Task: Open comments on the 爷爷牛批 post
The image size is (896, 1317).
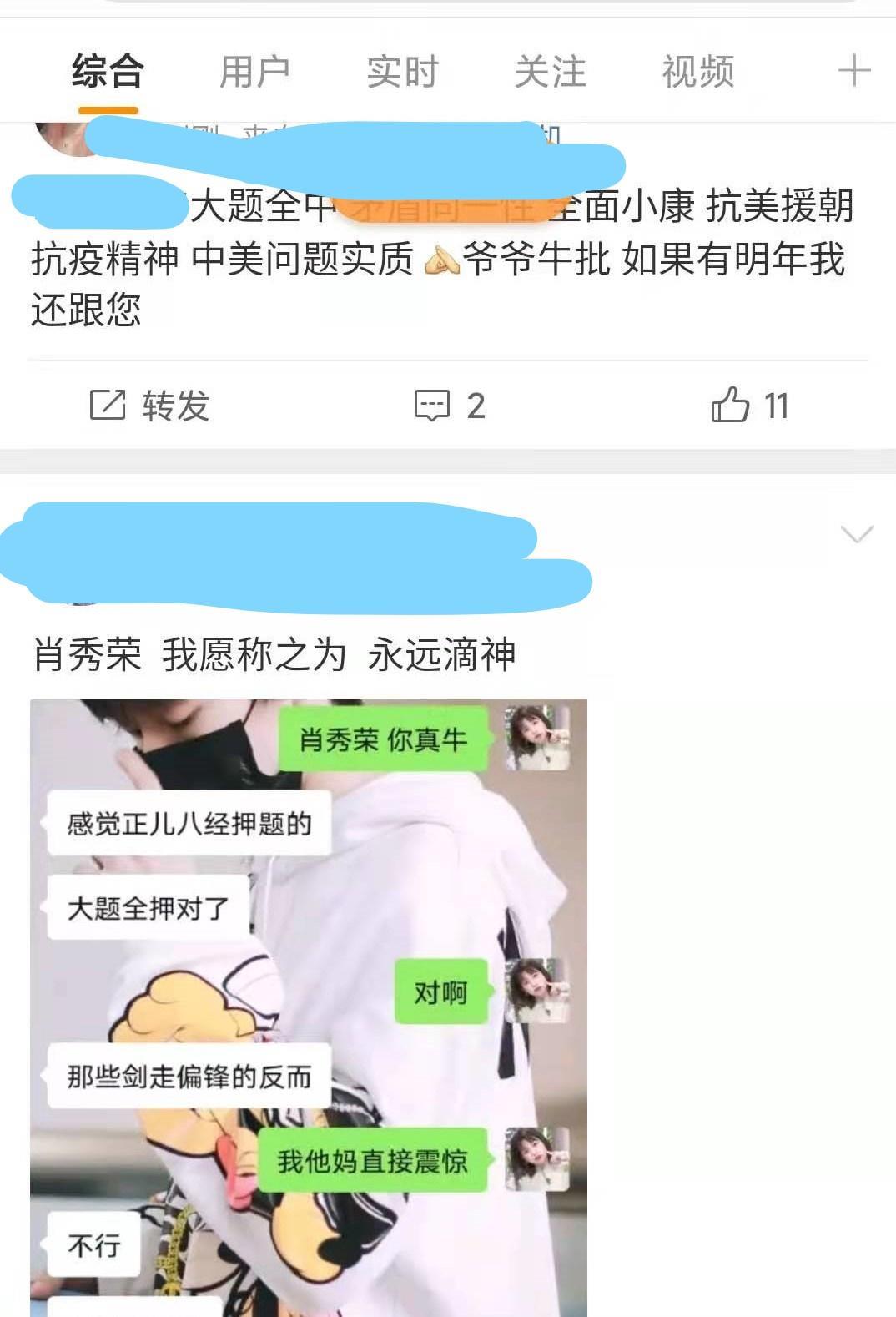Action: (450, 406)
